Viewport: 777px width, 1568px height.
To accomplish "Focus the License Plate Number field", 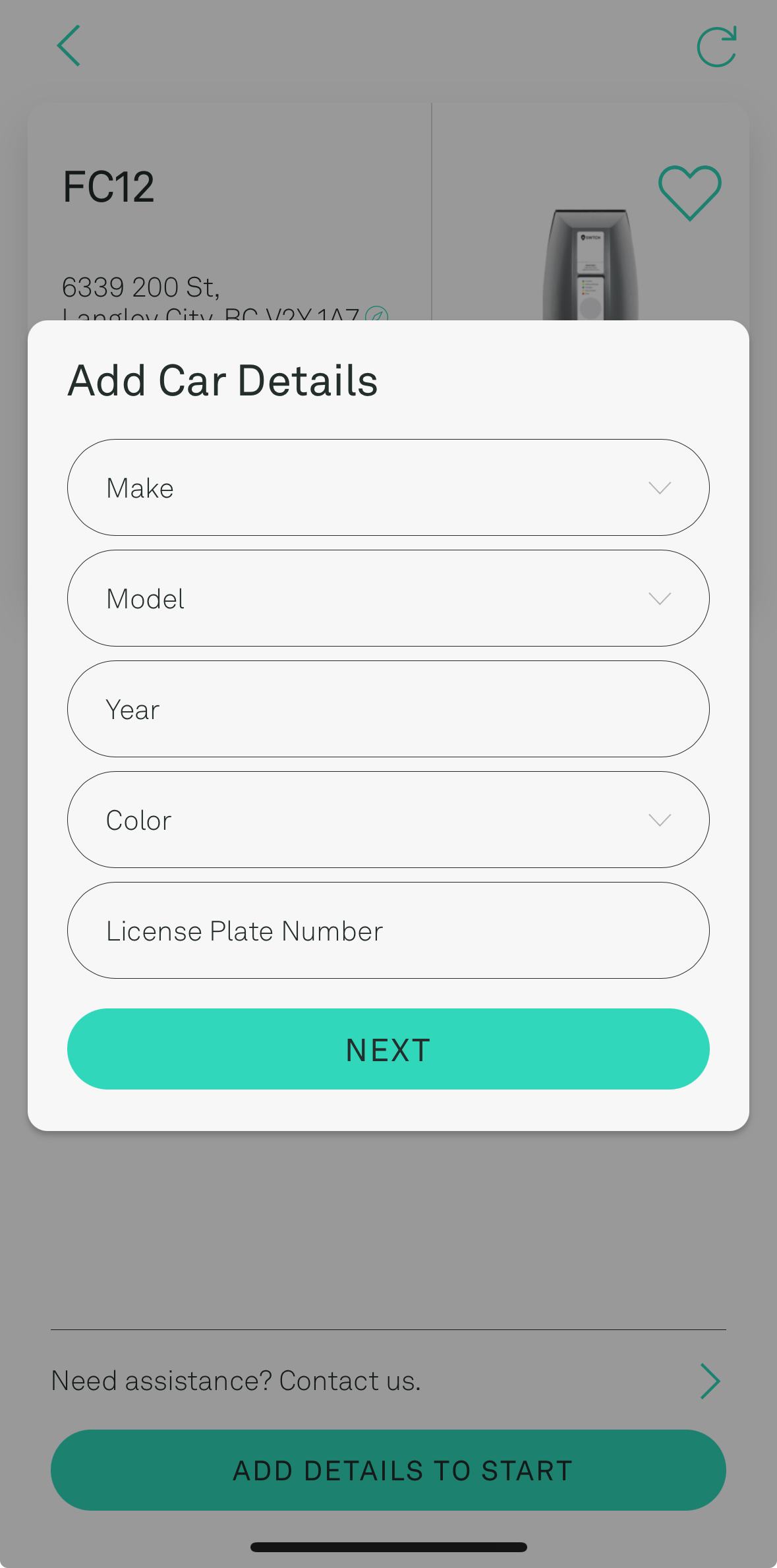I will tap(388, 931).
